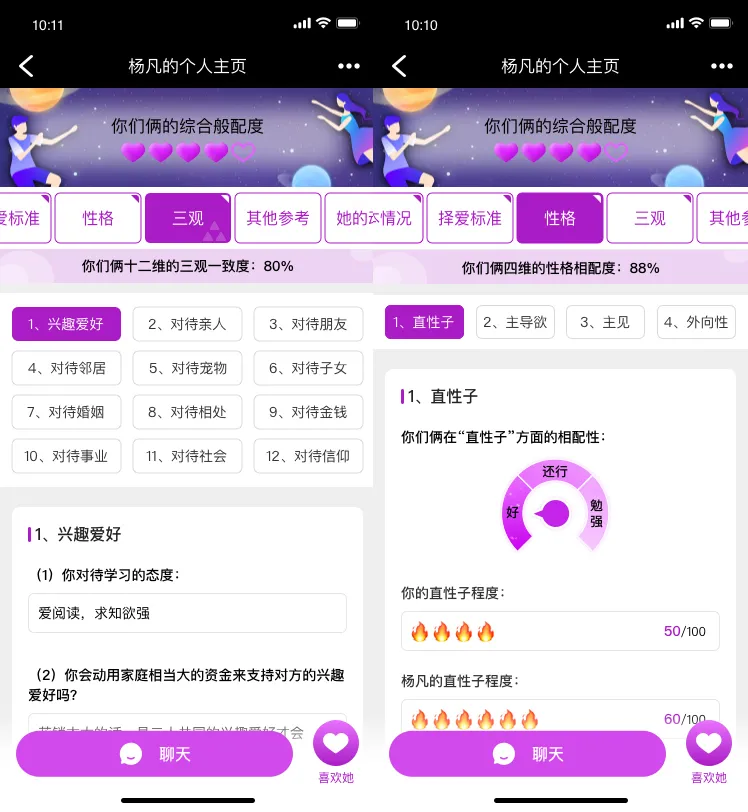Select the 对待朋友 chip
This screenshot has width=748, height=812.
pos(308,324)
